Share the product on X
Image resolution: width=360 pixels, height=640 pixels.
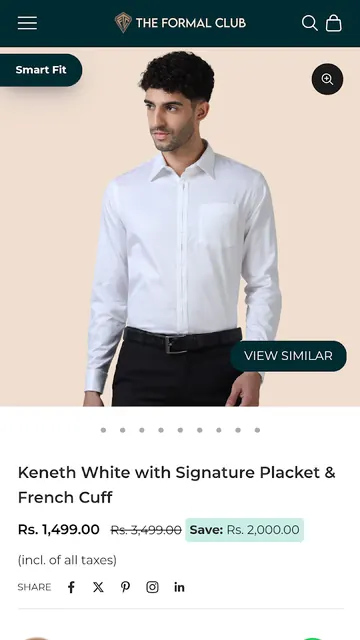coord(98,587)
